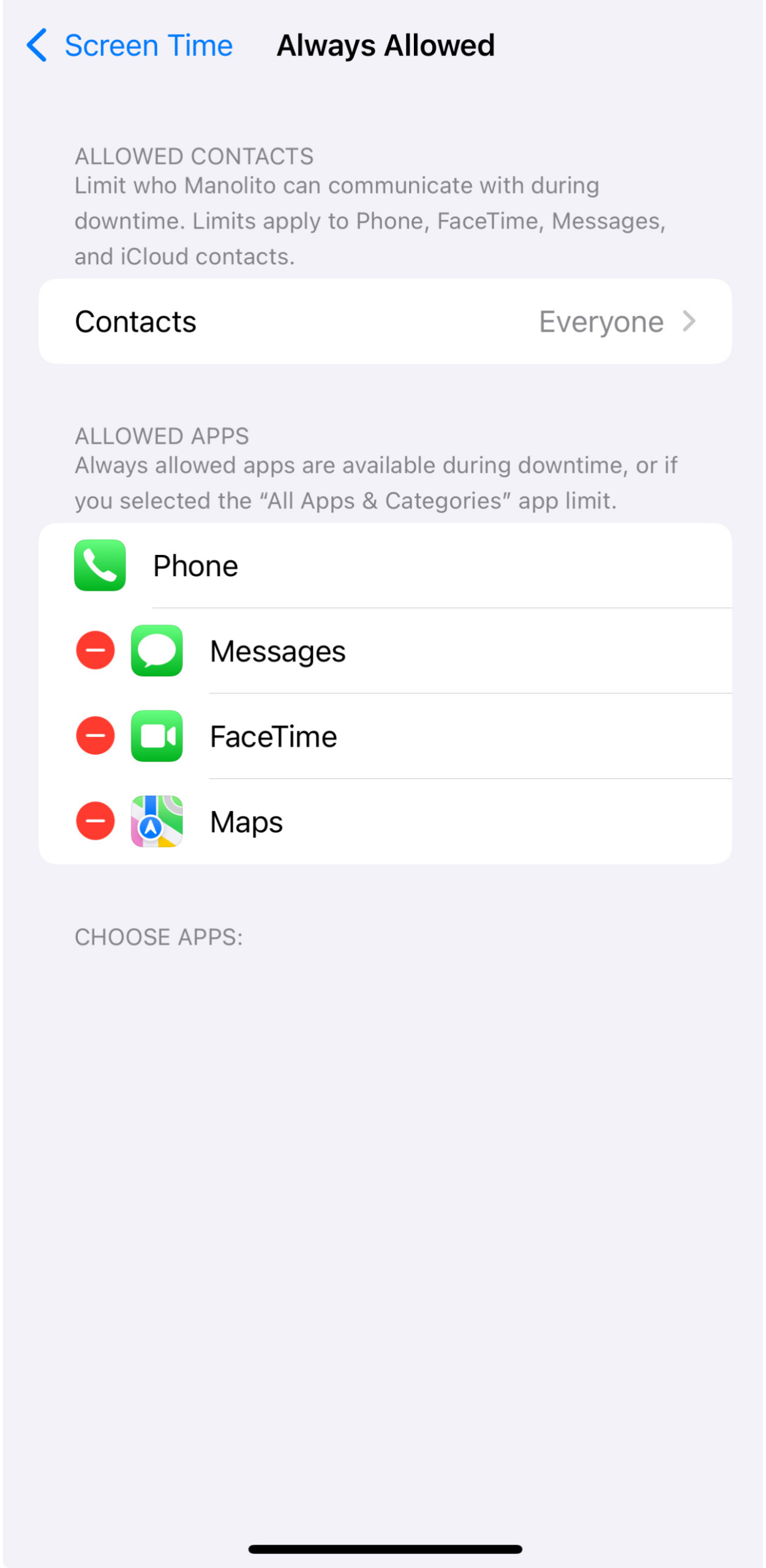
Task: Select the FaceTime row label
Action: point(273,736)
